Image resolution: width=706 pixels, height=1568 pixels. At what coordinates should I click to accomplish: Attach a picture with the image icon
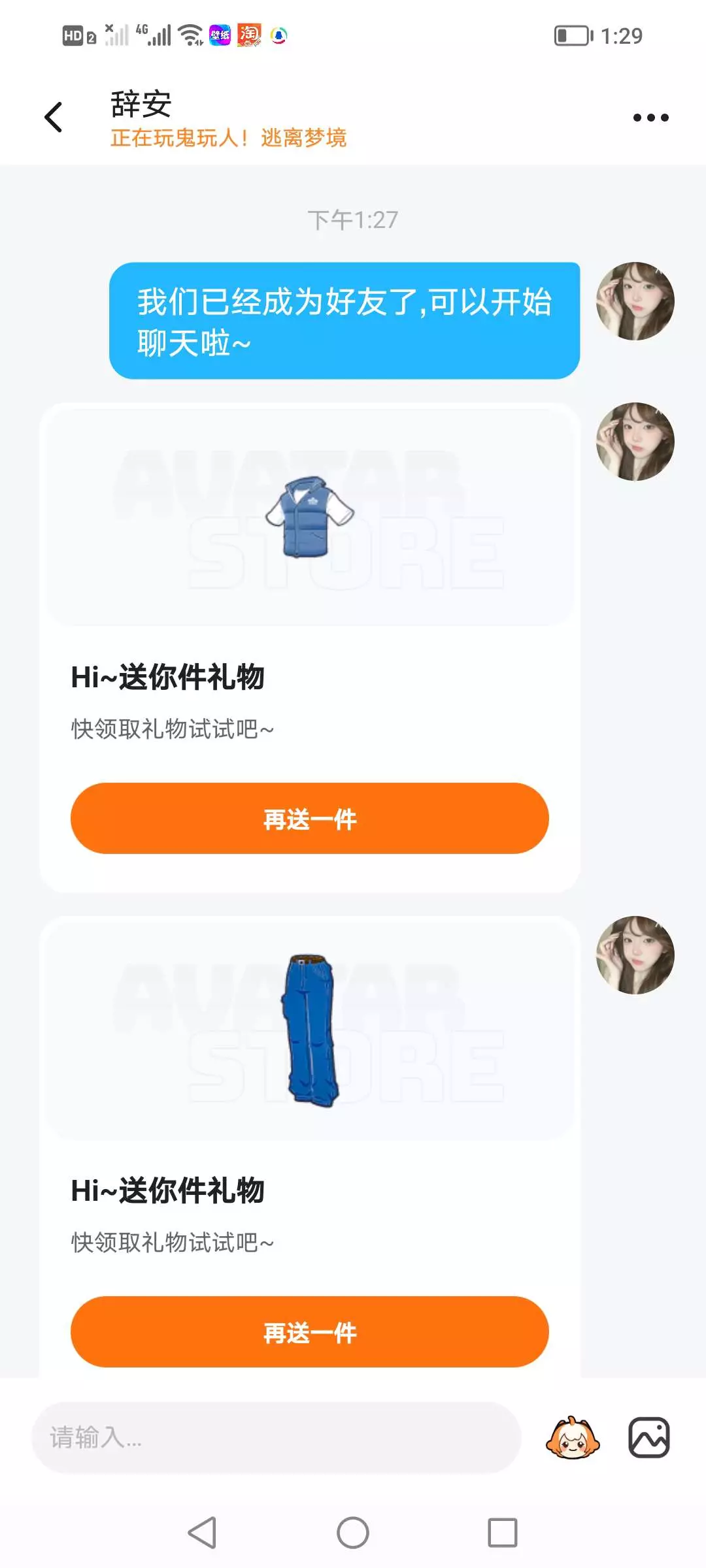click(x=648, y=1437)
